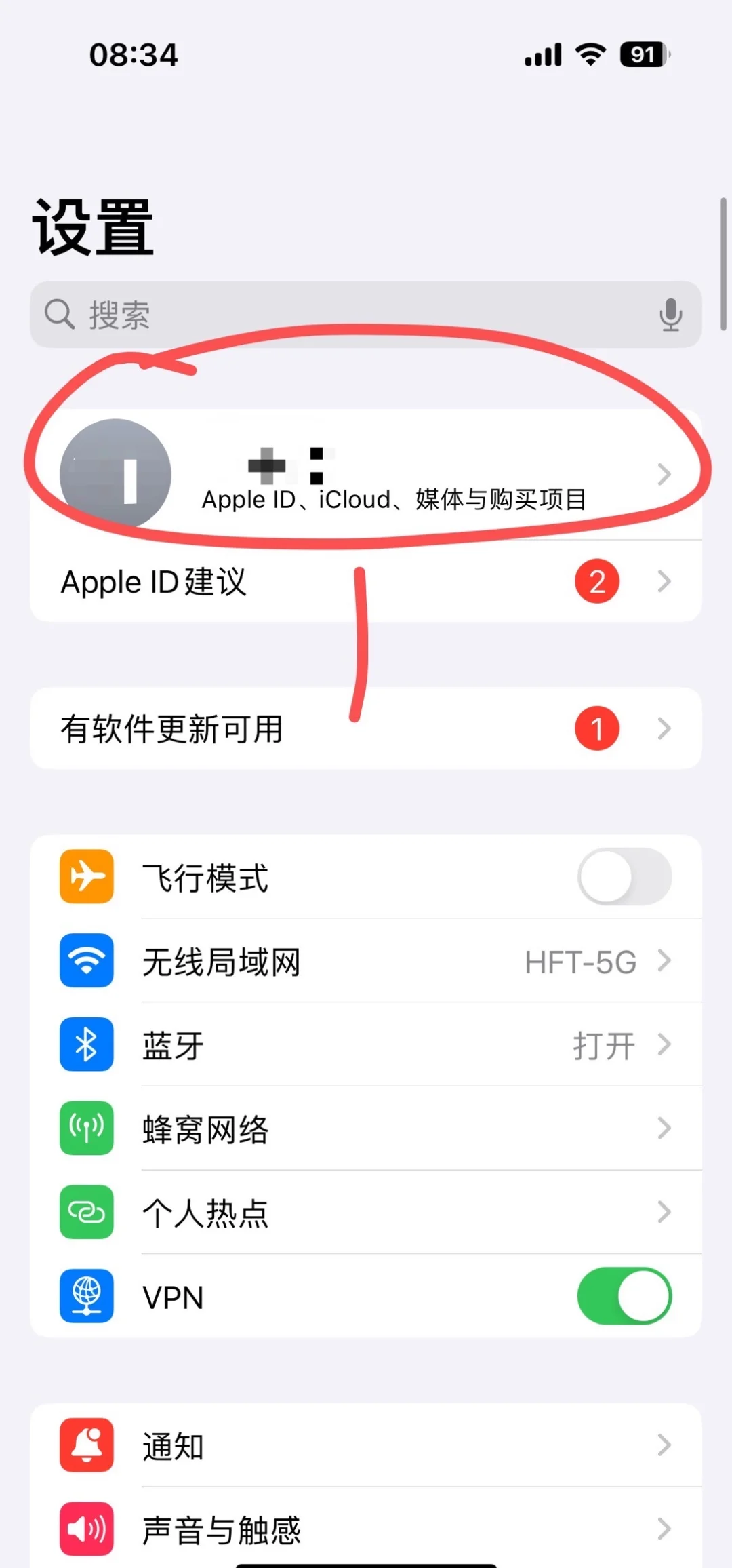
Task: Expand the Apple ID profile chevron
Action: tap(663, 475)
